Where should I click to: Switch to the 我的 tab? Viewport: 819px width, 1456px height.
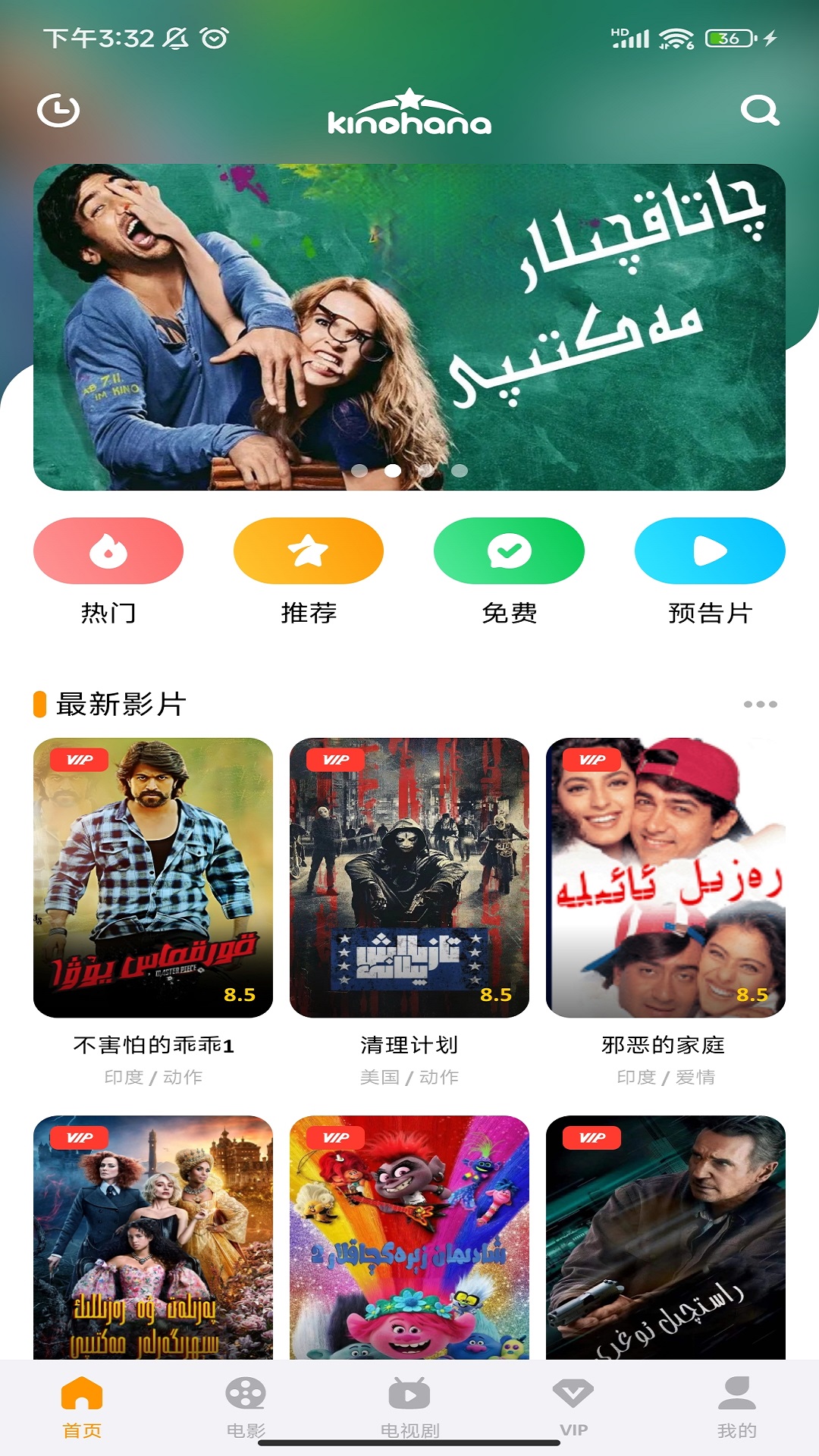click(x=737, y=1408)
